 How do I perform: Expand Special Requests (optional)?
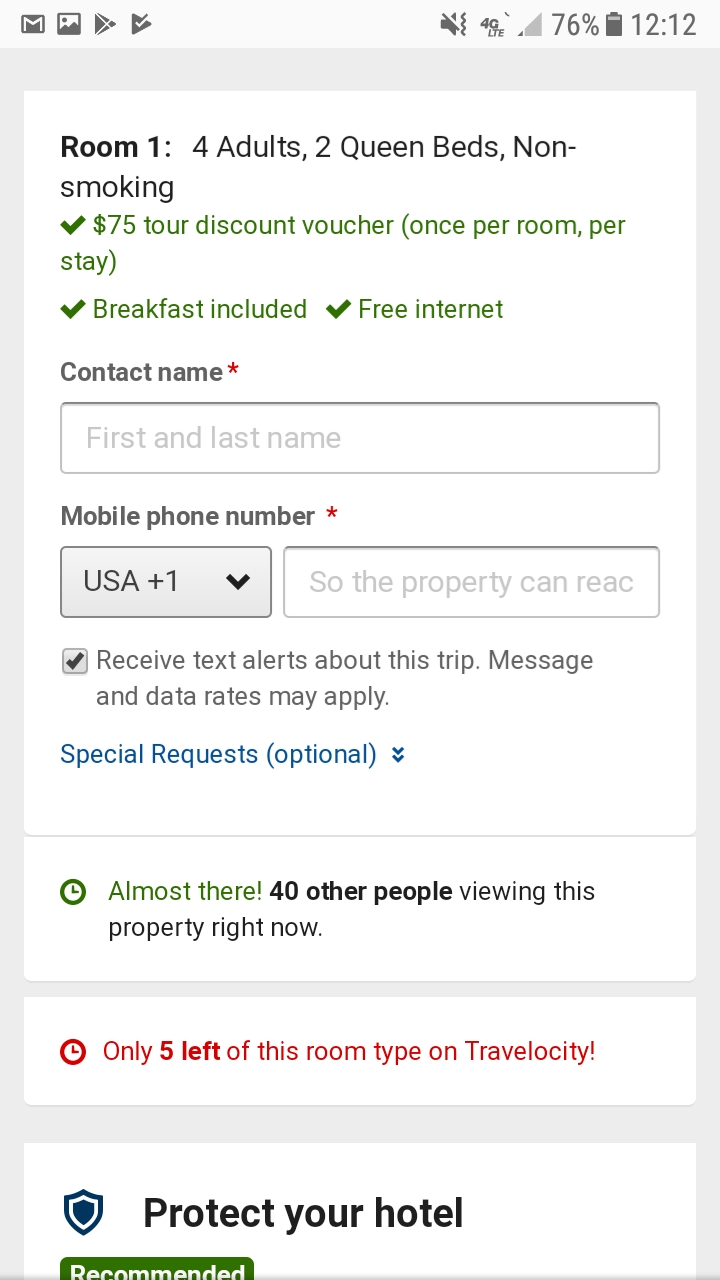233,754
